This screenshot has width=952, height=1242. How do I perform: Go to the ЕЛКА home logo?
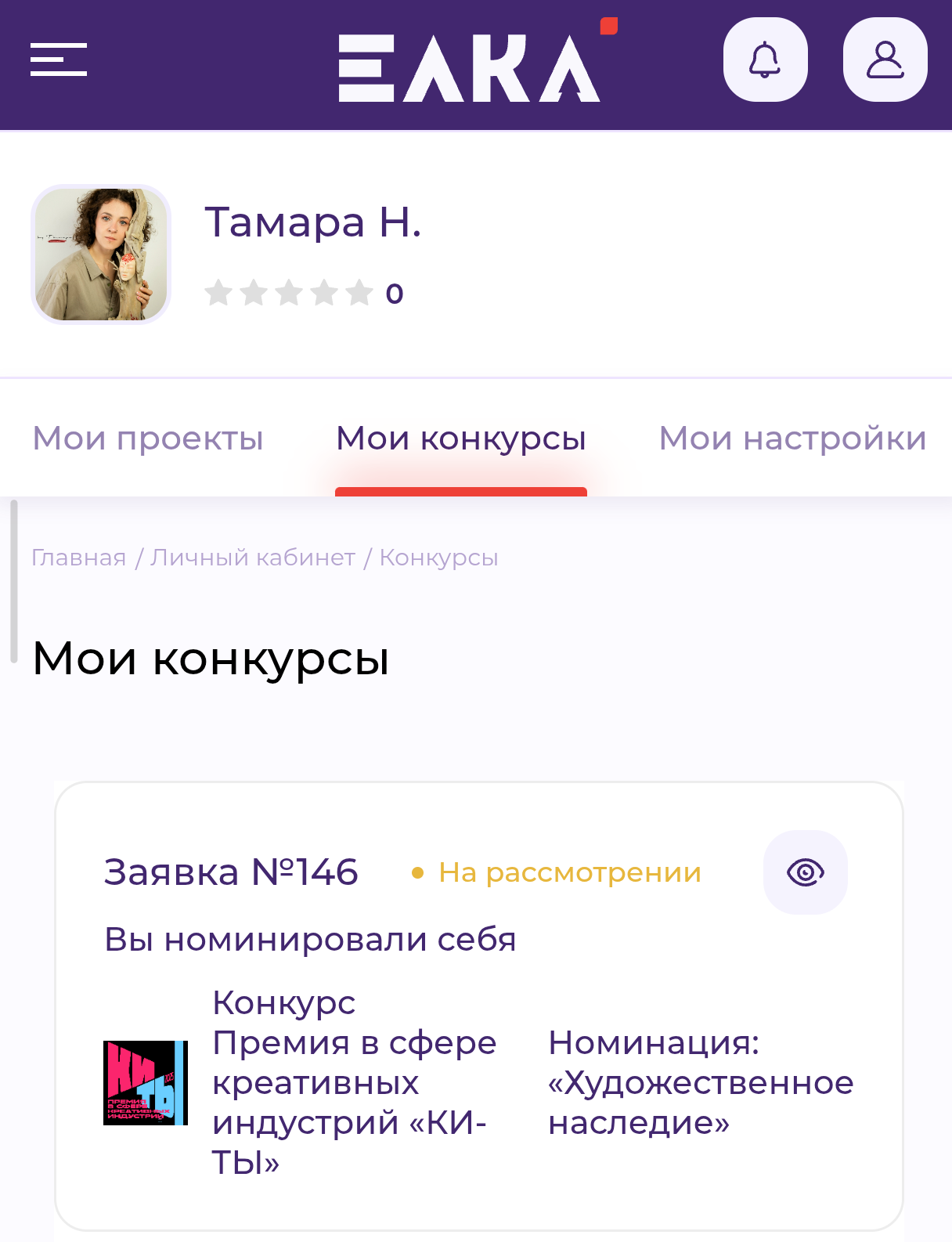[470, 68]
